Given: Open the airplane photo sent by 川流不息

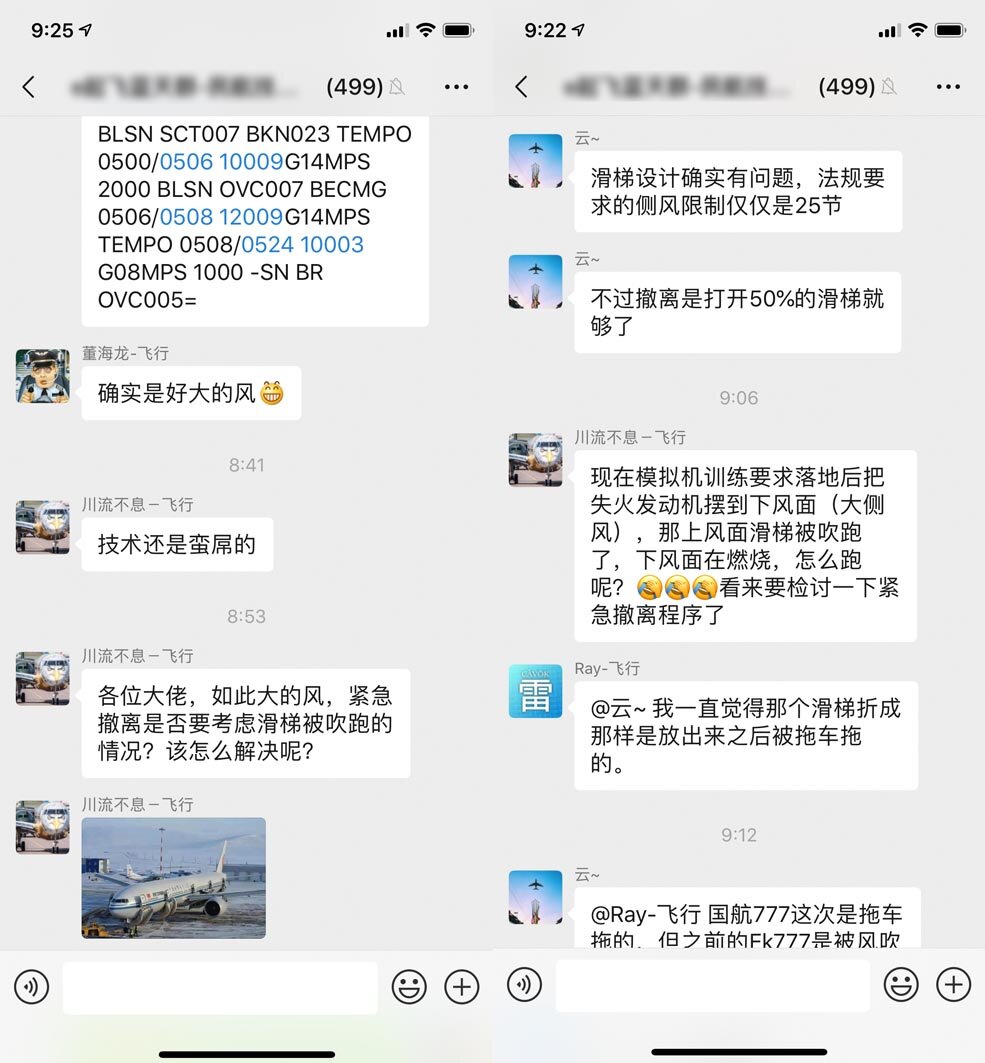Looking at the screenshot, I should pos(173,877).
